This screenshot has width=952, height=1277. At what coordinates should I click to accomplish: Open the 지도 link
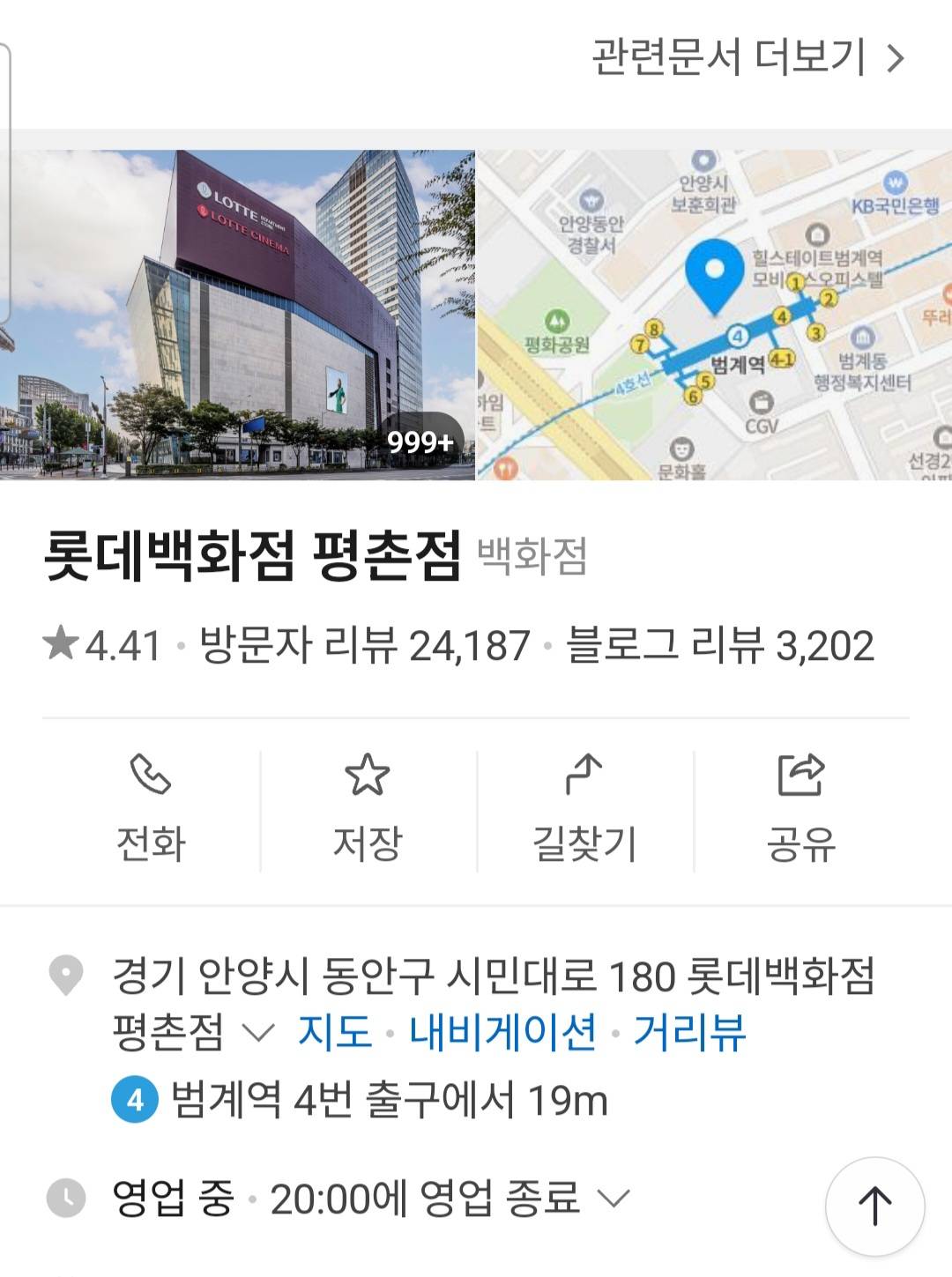pyautogui.click(x=335, y=1032)
